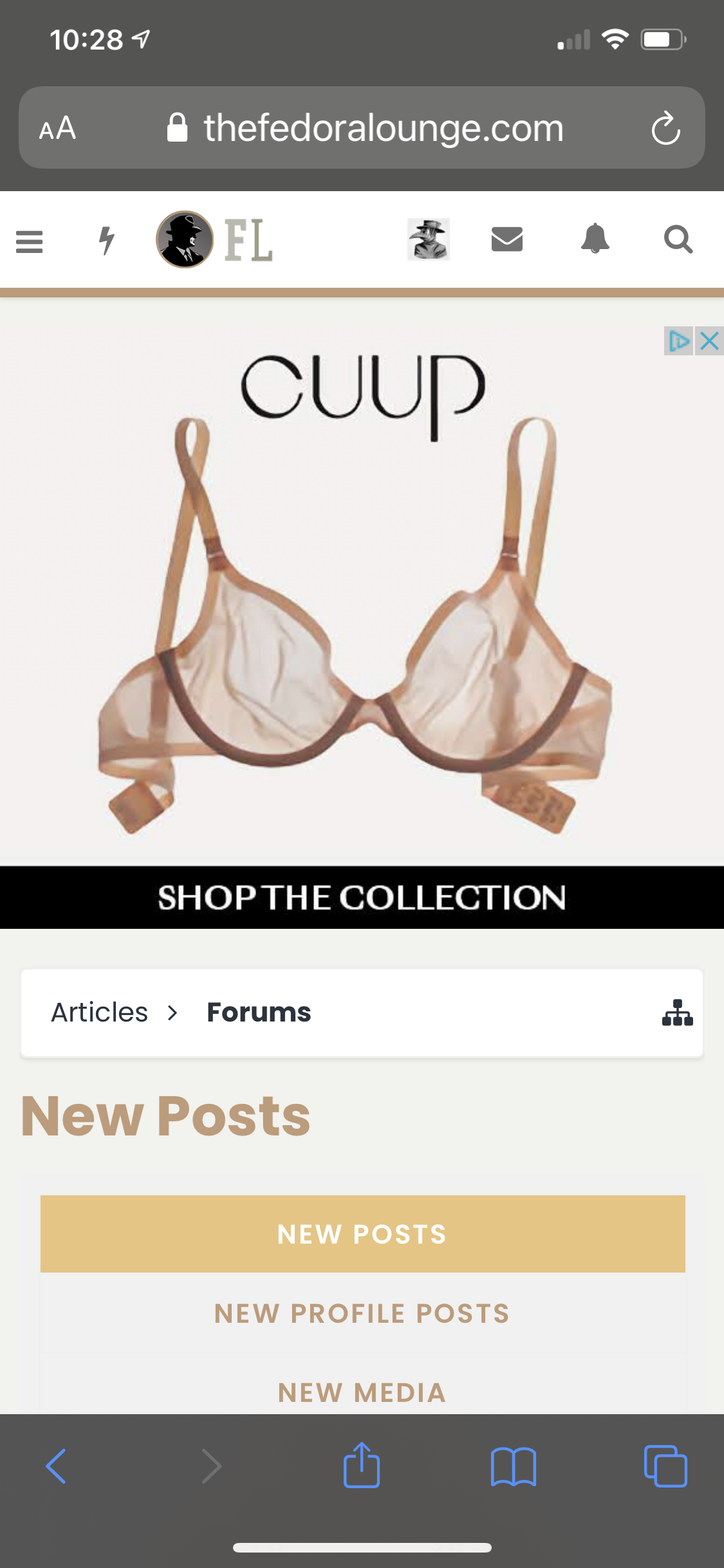Screen dimensions: 724x1568
Task: Open the notifications bell
Action: 595,239
